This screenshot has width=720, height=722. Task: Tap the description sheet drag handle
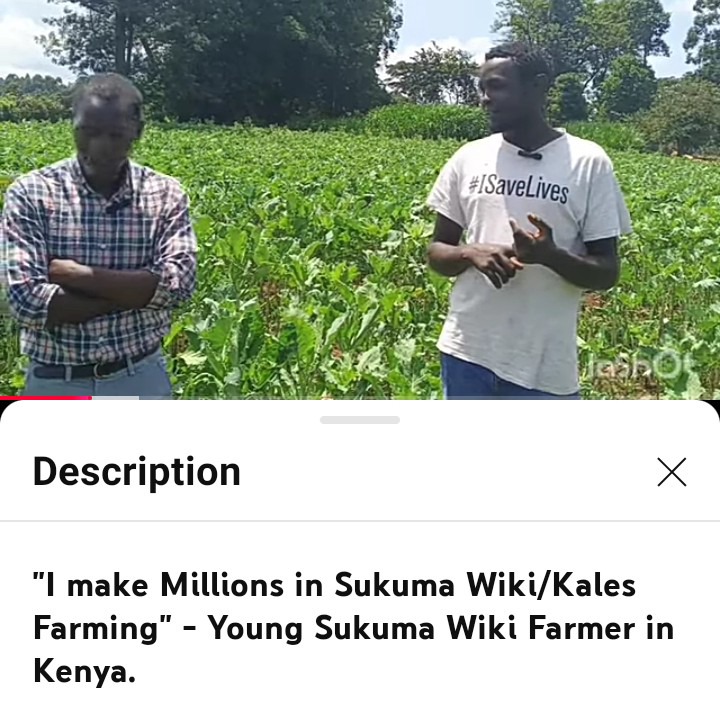pos(360,420)
